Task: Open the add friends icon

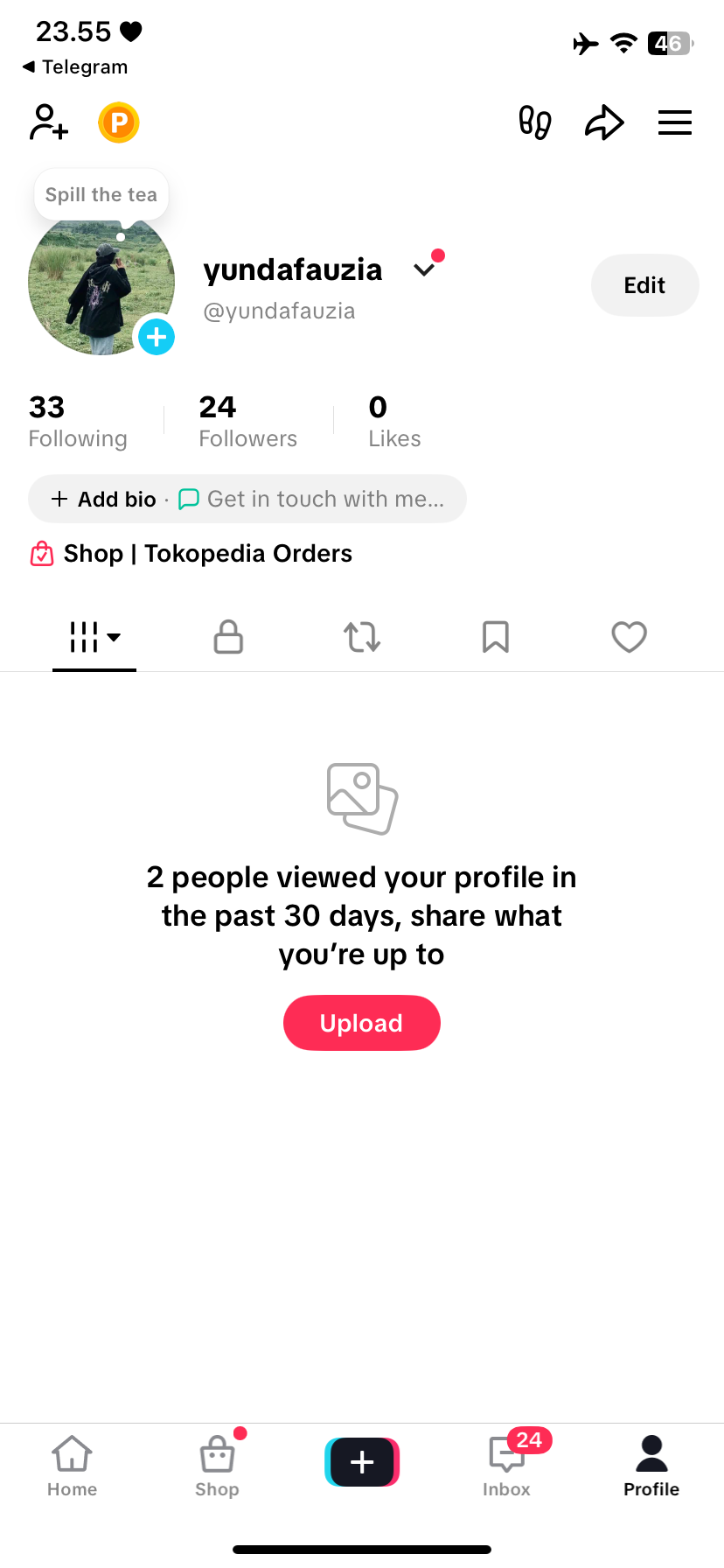Action: click(x=49, y=122)
